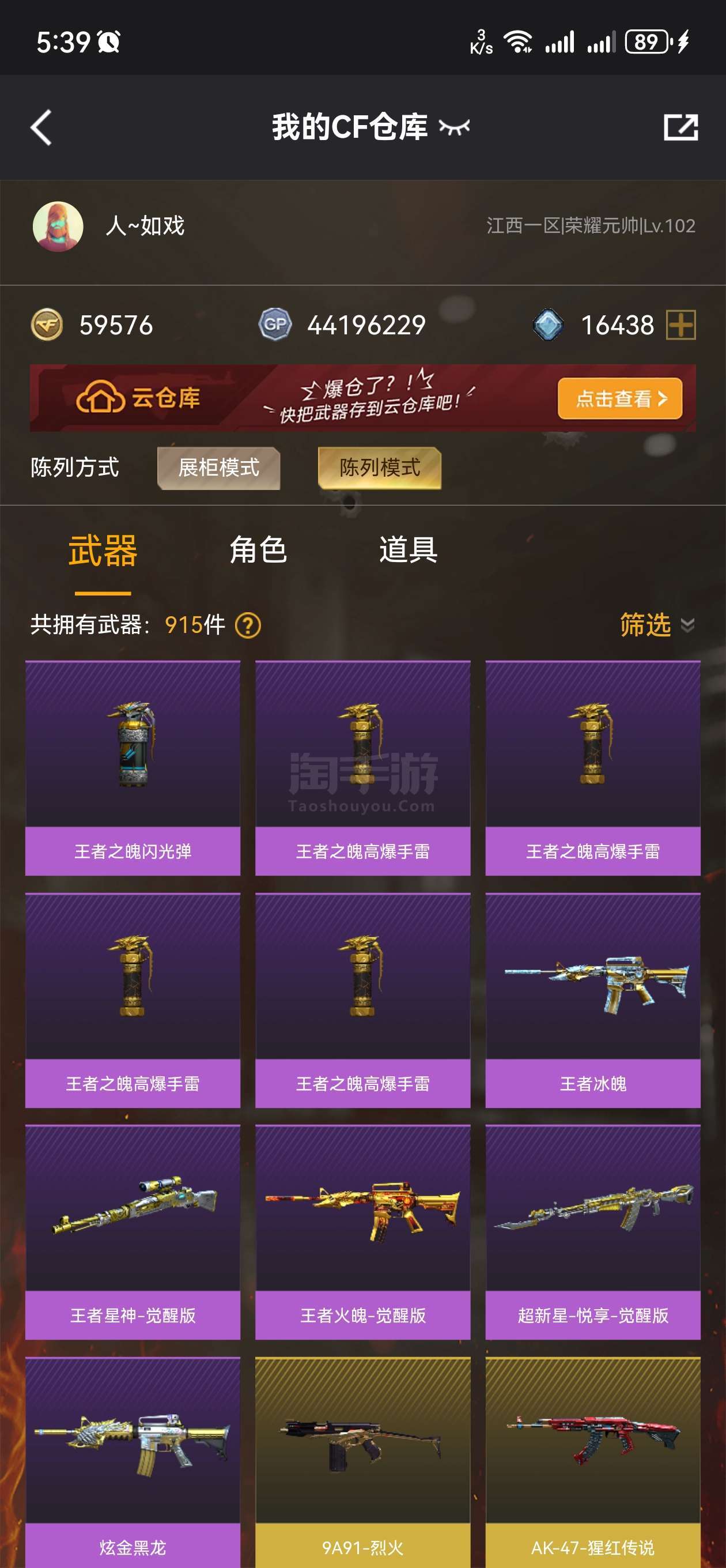
Task: View the AK-47-猩红传说 weapon
Action: tap(593, 1462)
